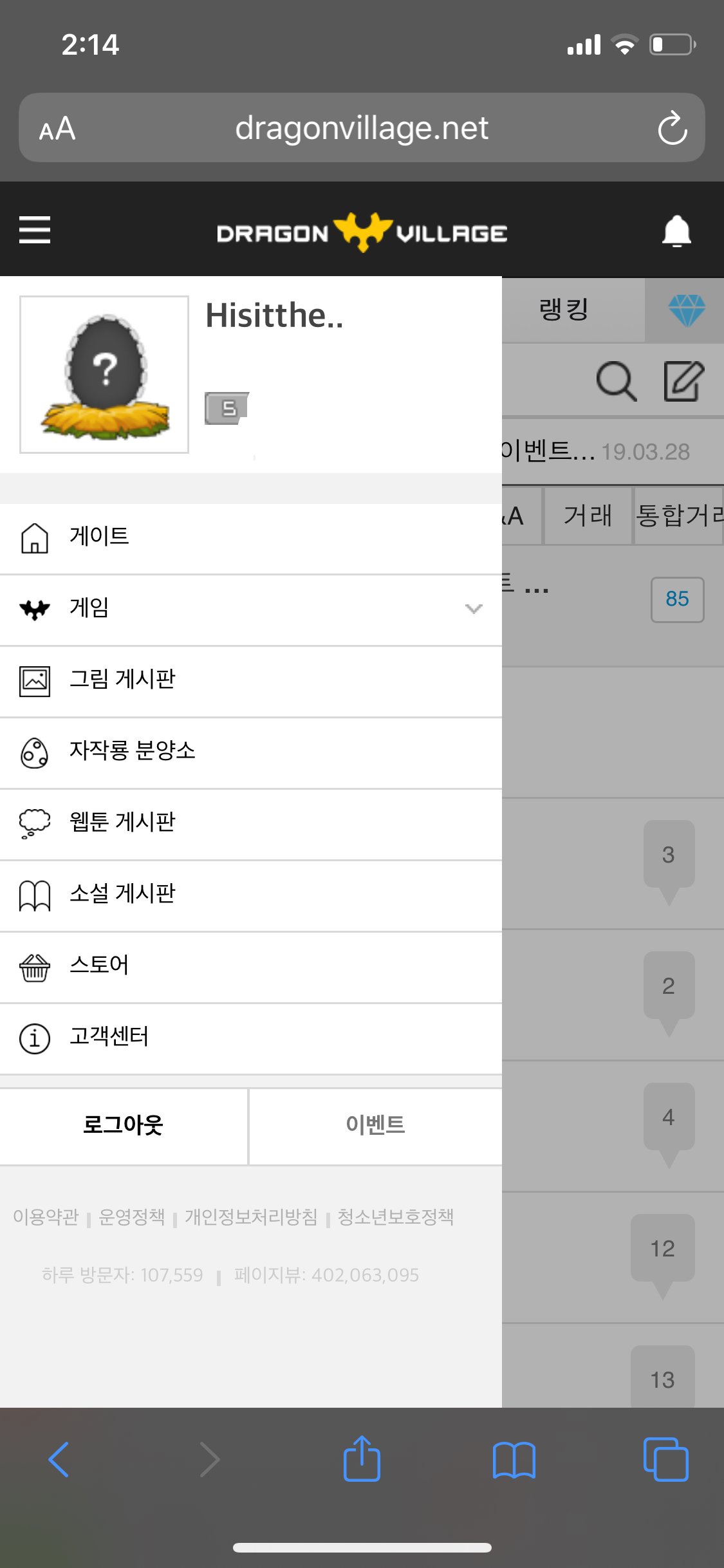Viewport: 724px width, 1568px height.
Task: Open the hamburger drawer menu button
Action: click(35, 230)
